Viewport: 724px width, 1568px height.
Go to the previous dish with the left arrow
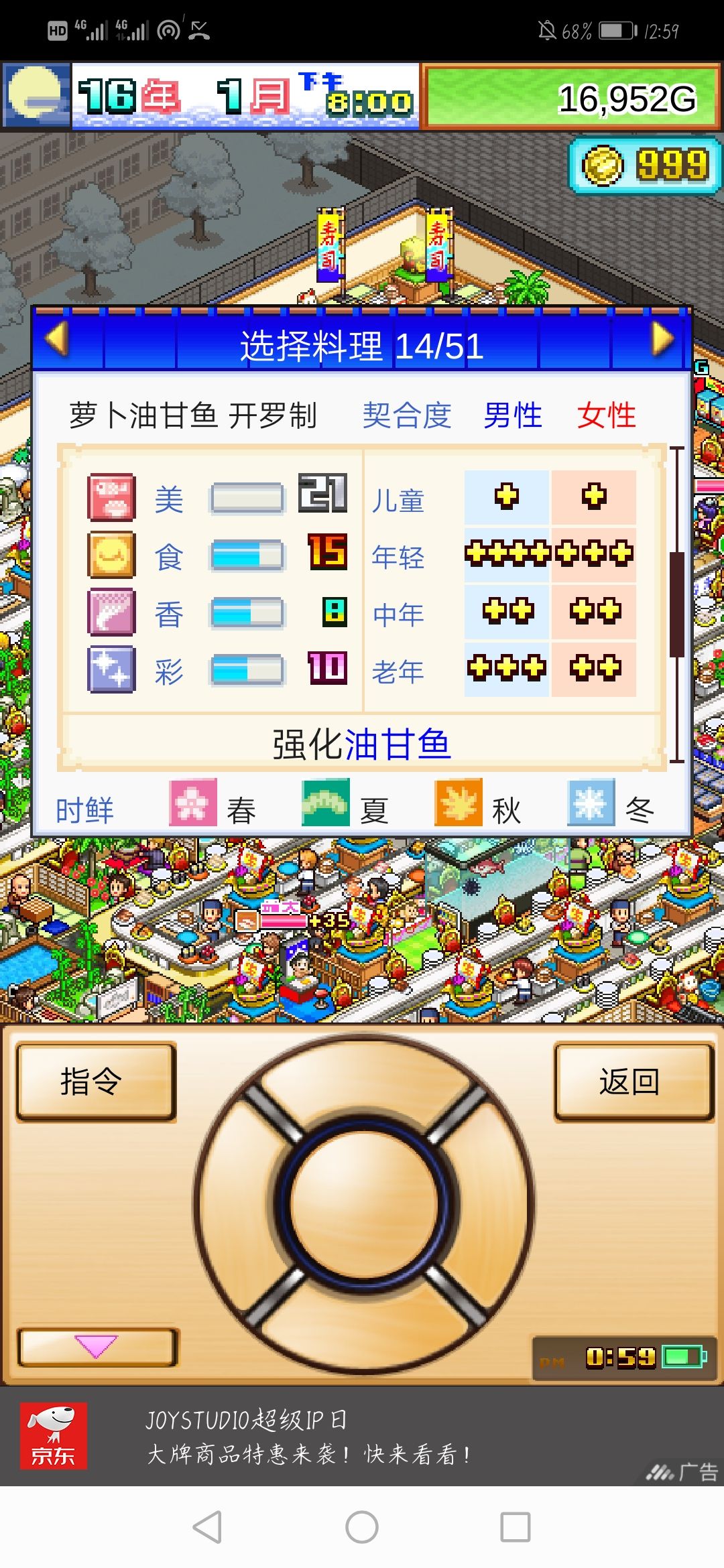[x=57, y=343]
